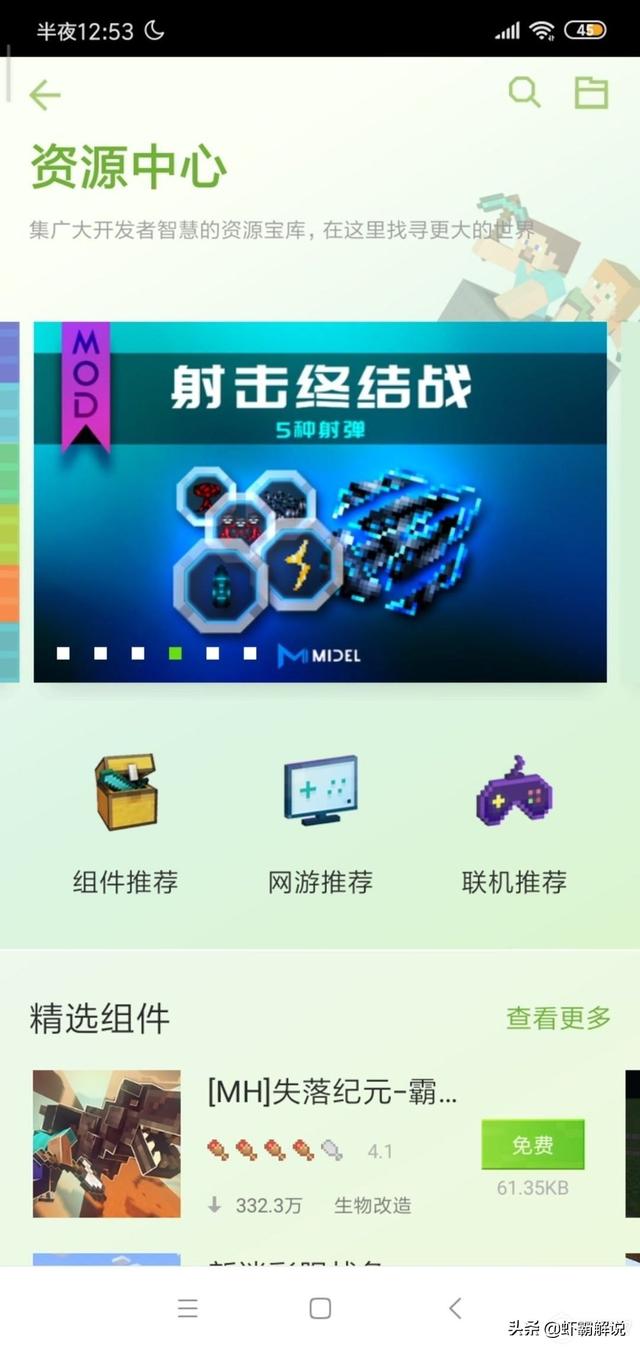
Task: Tap 查看更多 for featured components
Action: pos(558,1018)
